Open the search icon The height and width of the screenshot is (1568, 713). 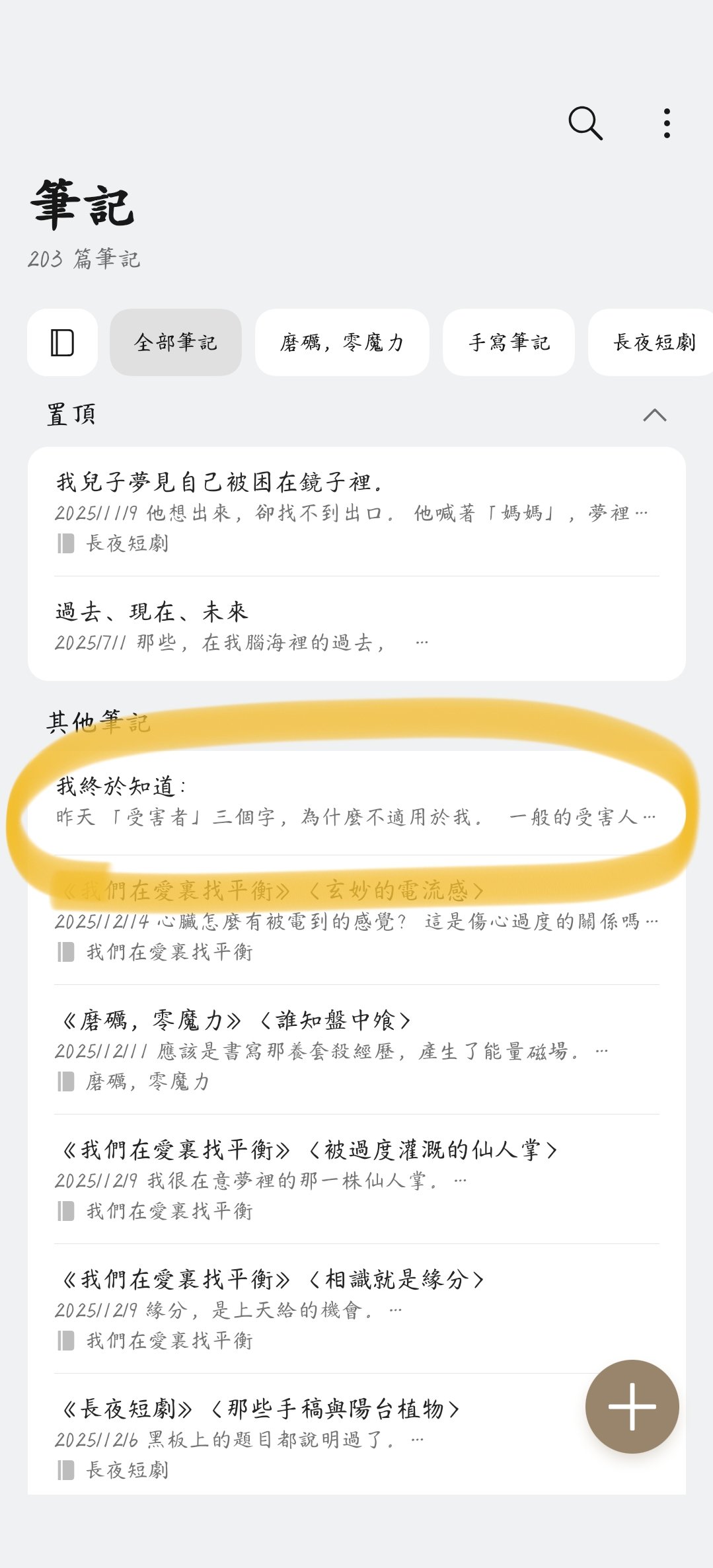[585, 123]
